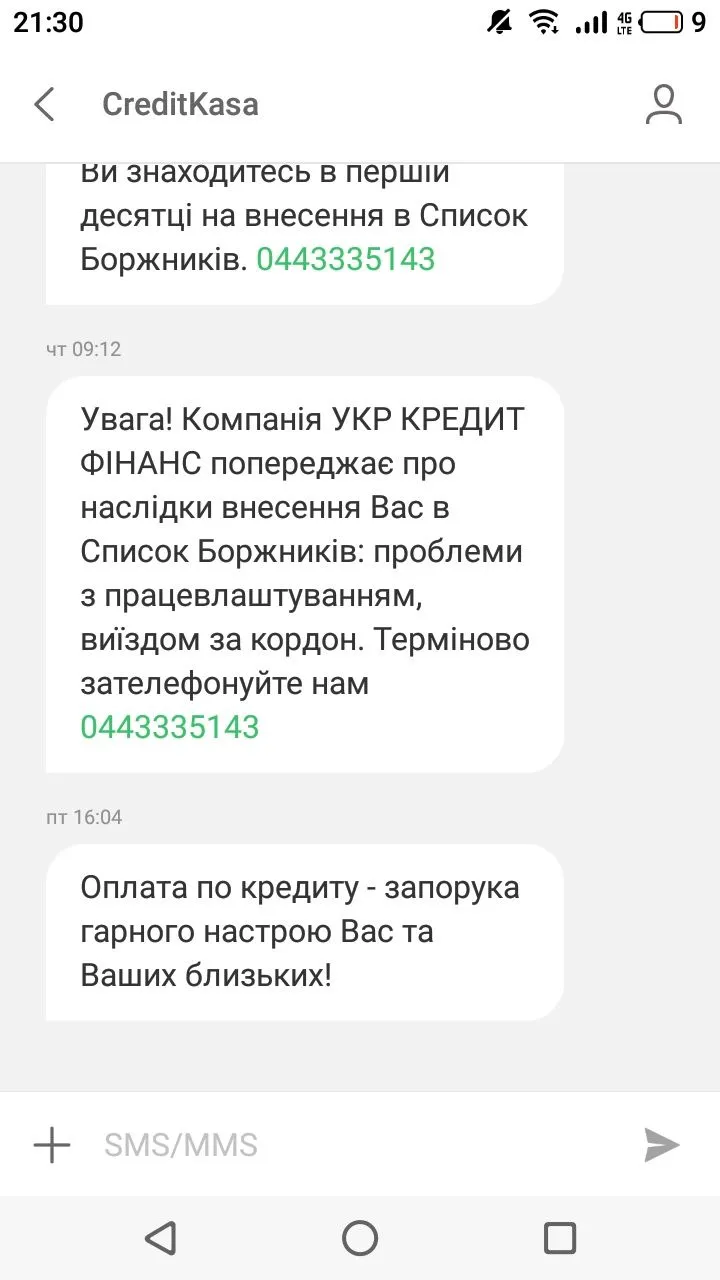Open the recent apps overview
720x1280 pixels.
click(x=560, y=1238)
